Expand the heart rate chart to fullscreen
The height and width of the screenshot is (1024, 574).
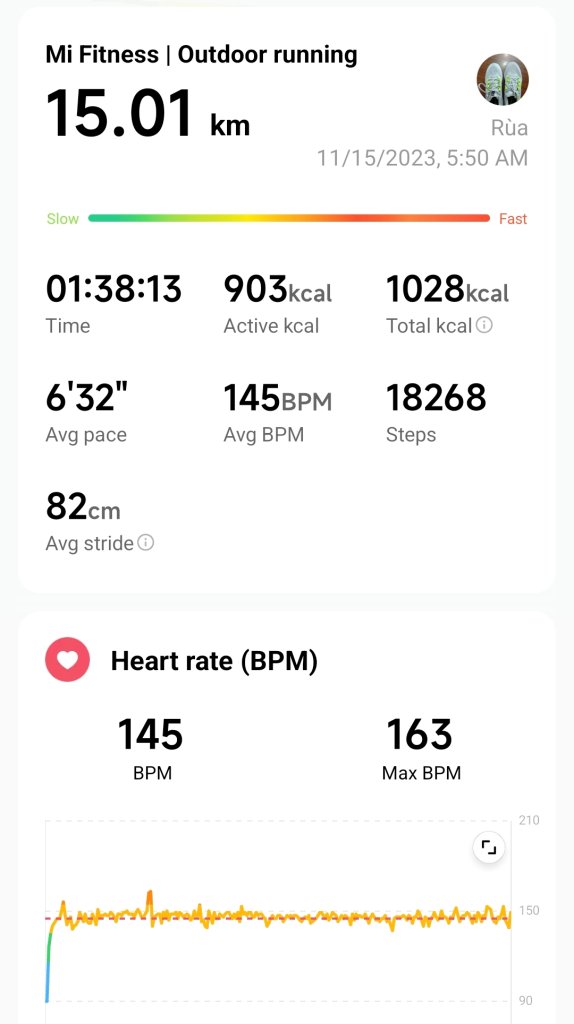click(488, 848)
